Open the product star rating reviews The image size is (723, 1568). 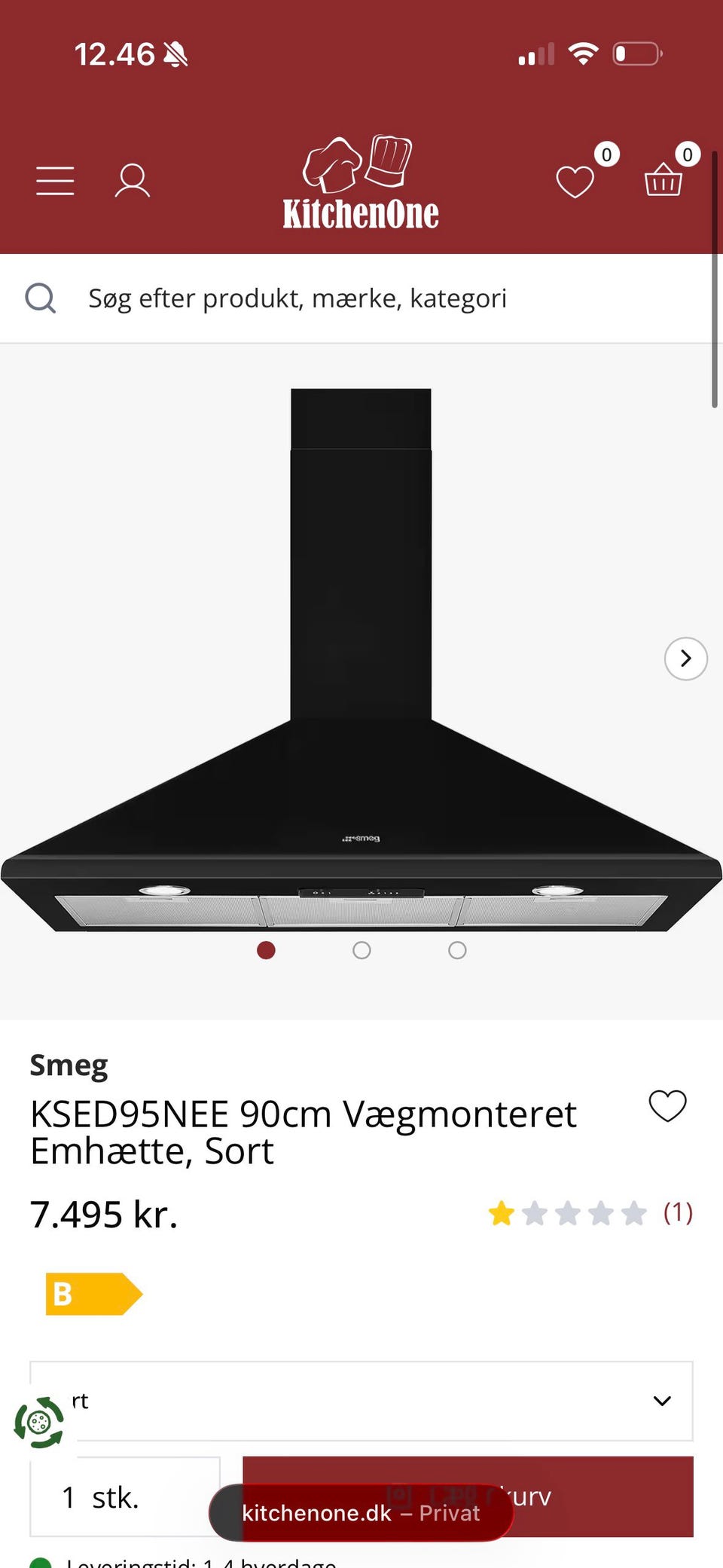(589, 1213)
